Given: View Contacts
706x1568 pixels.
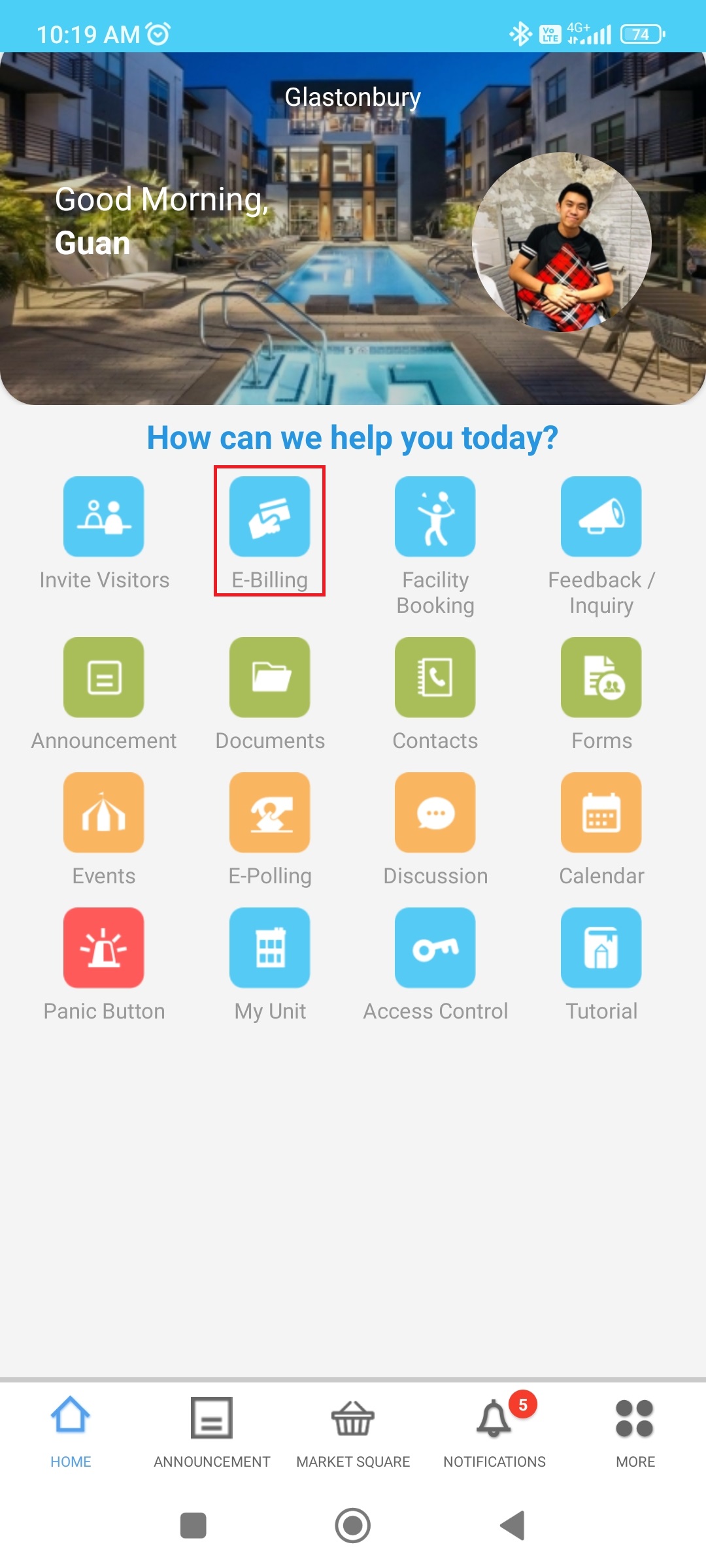Looking at the screenshot, I should point(435,678).
